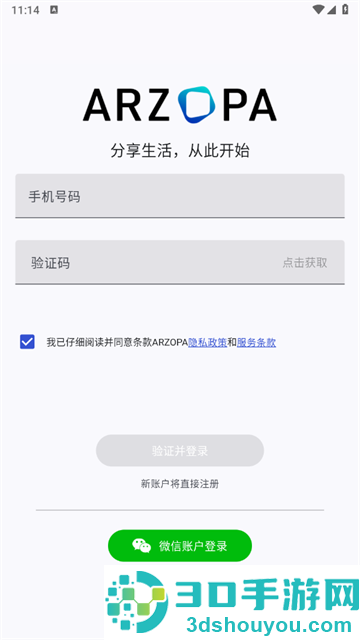Open the 服务条款 terms of service link

256,342
